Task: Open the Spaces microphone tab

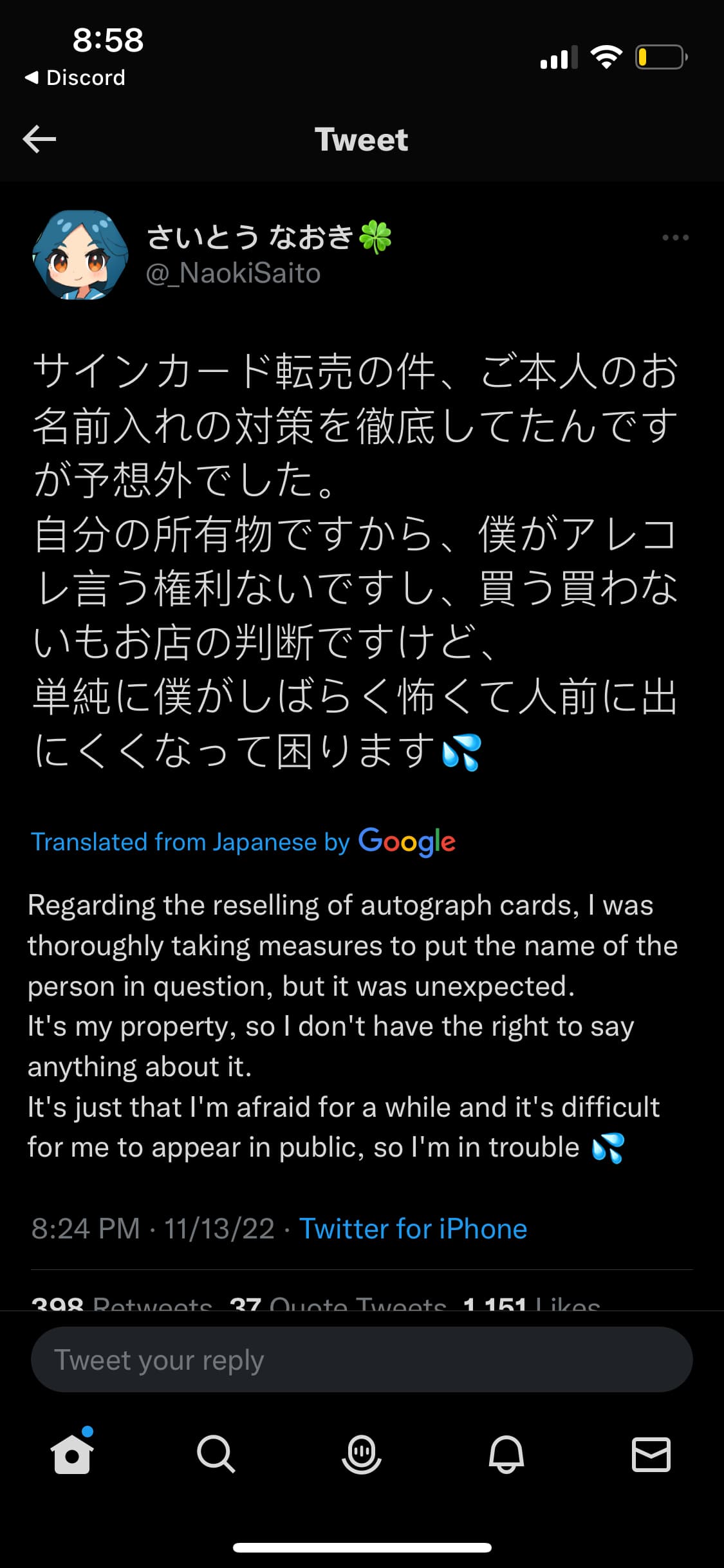Action: [x=362, y=1454]
